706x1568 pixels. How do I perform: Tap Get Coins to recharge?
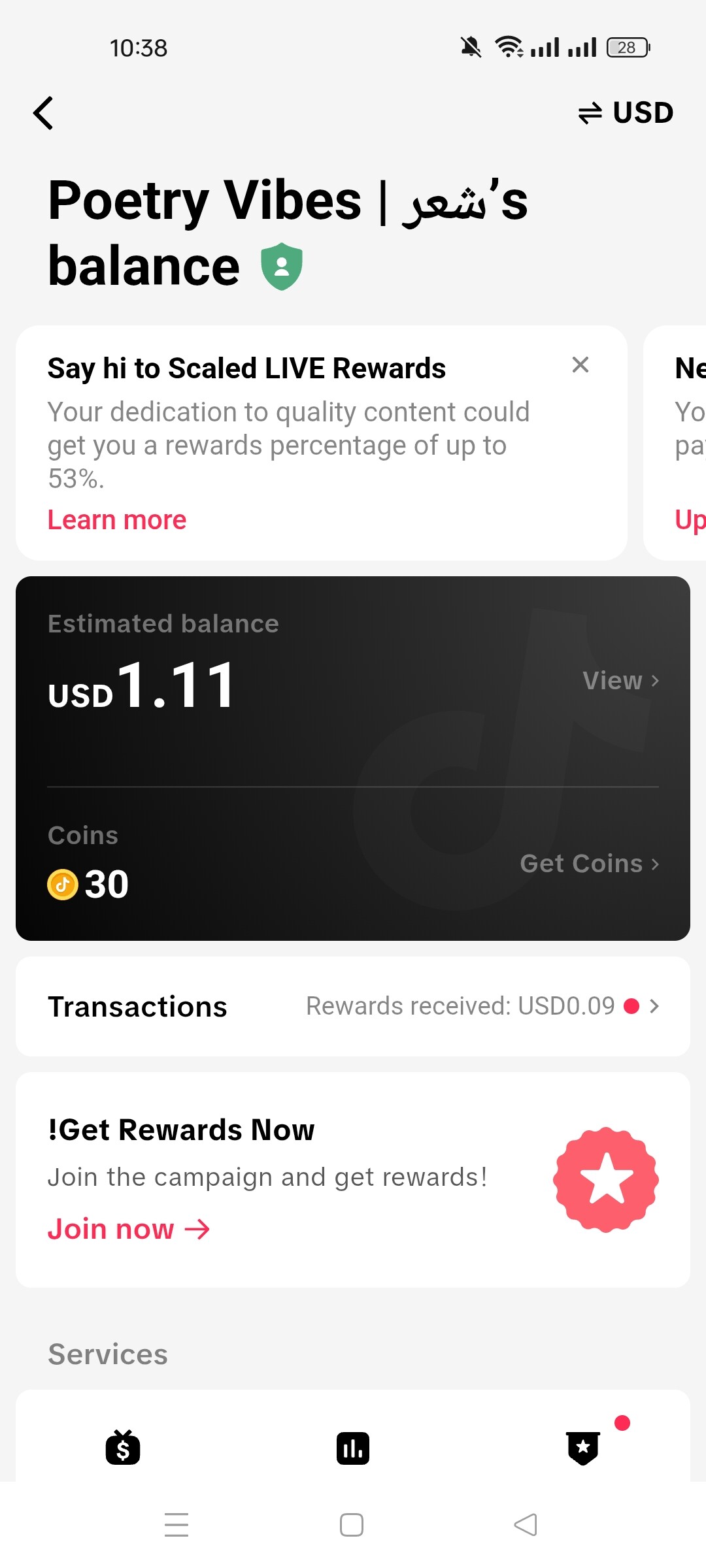[x=589, y=864]
